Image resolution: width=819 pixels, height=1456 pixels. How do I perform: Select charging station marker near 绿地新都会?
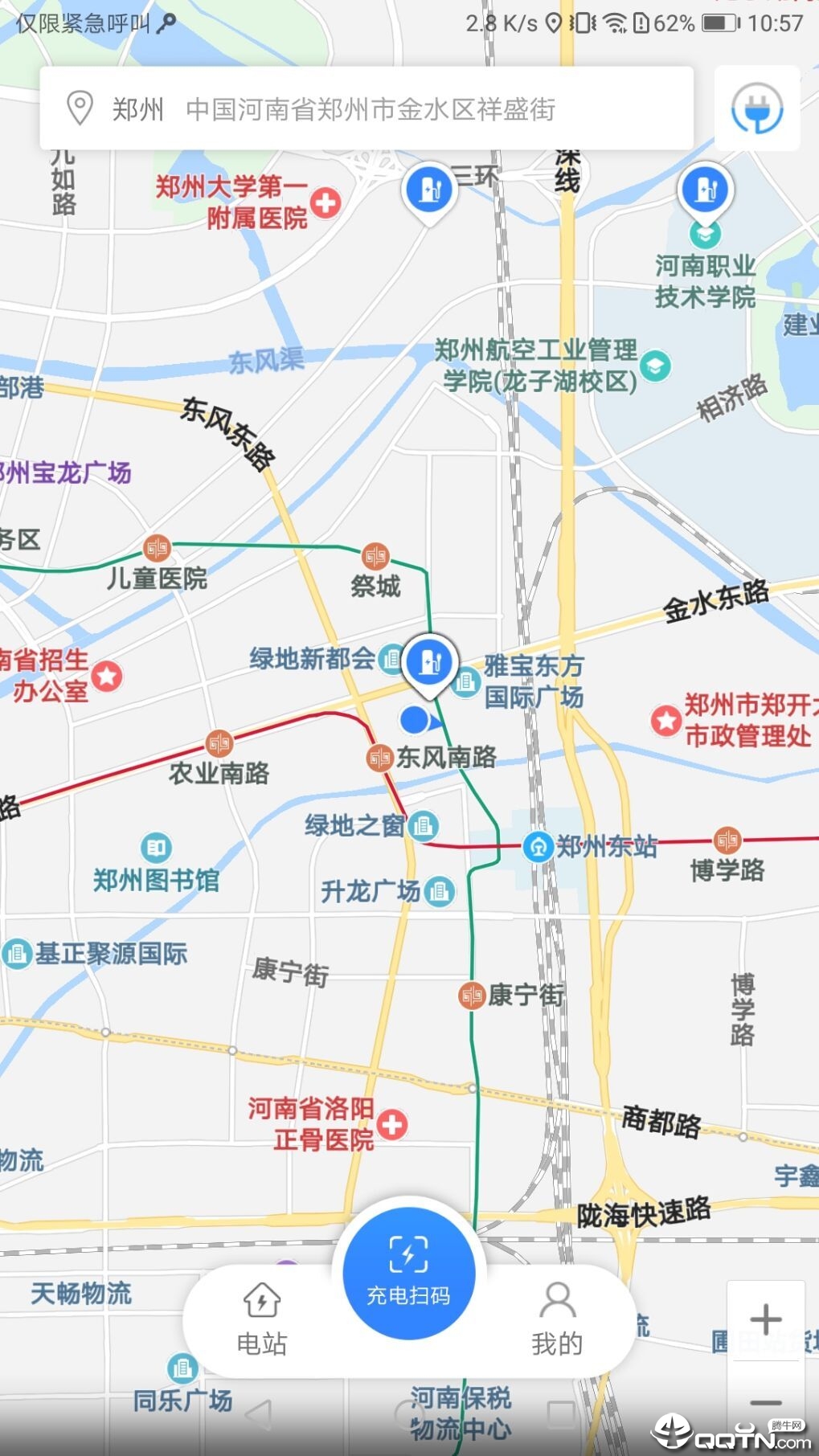coord(430,663)
